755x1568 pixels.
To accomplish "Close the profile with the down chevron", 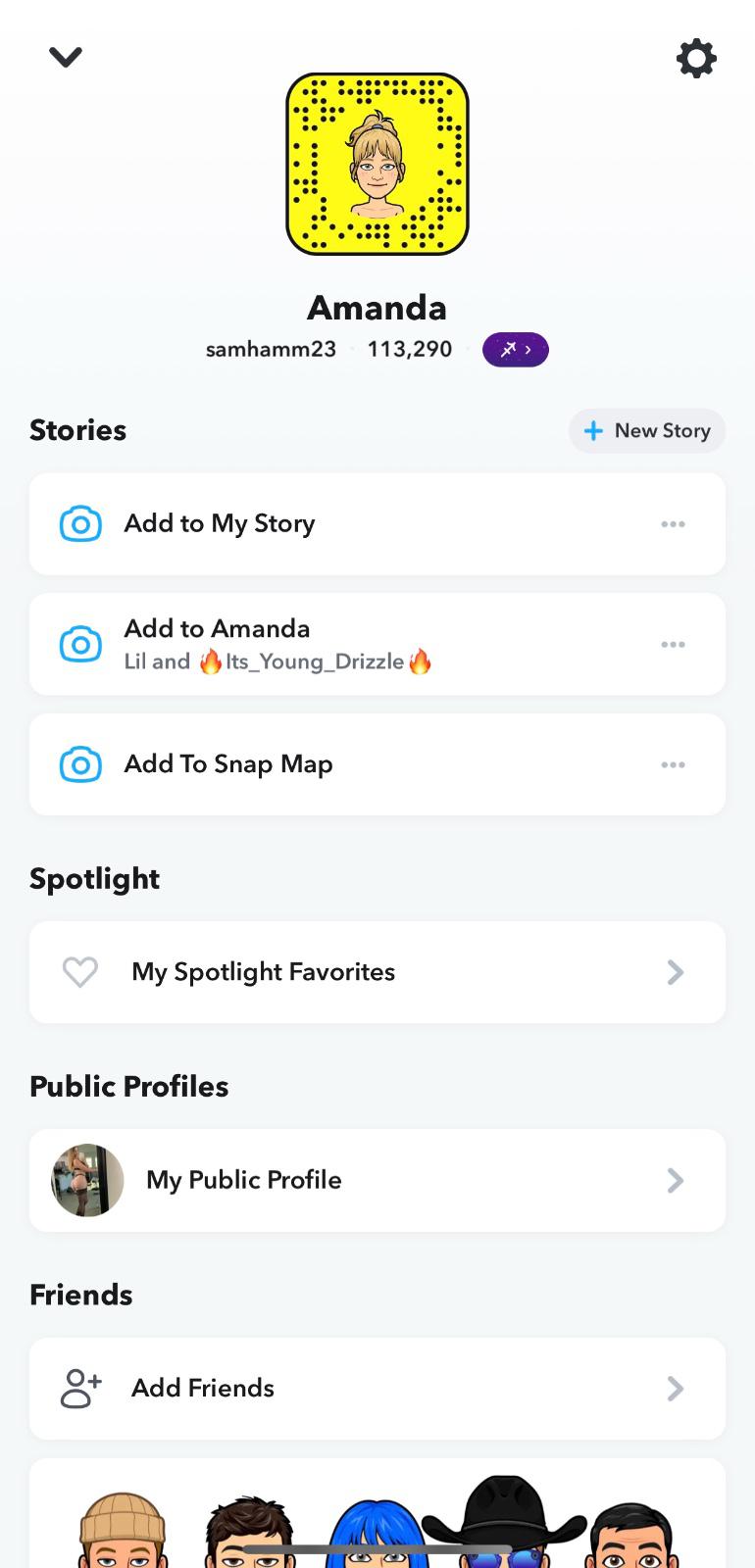I will (66, 58).
